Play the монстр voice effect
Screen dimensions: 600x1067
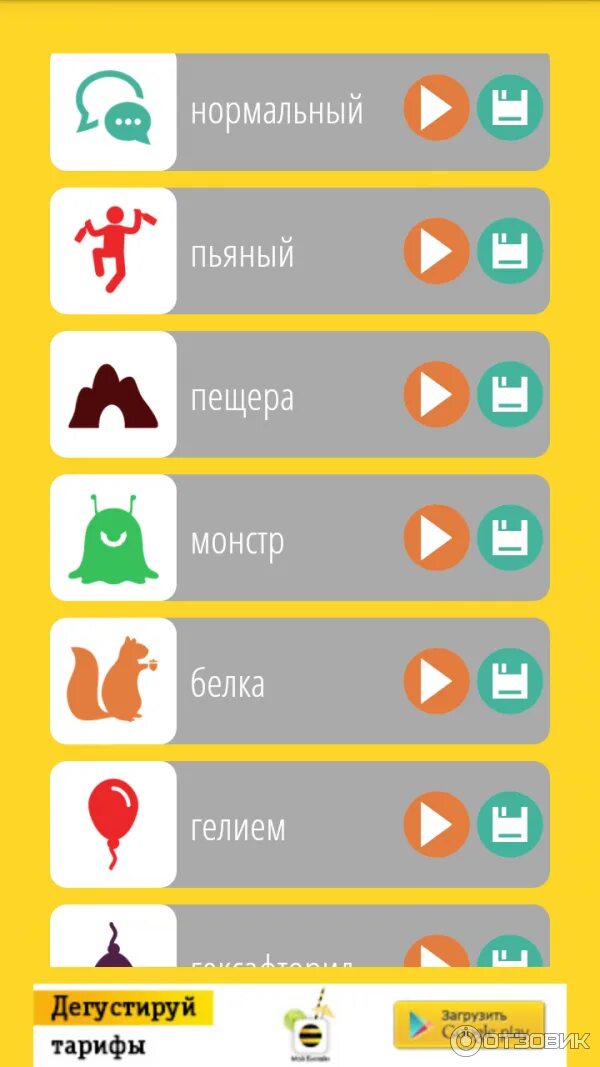coord(436,538)
